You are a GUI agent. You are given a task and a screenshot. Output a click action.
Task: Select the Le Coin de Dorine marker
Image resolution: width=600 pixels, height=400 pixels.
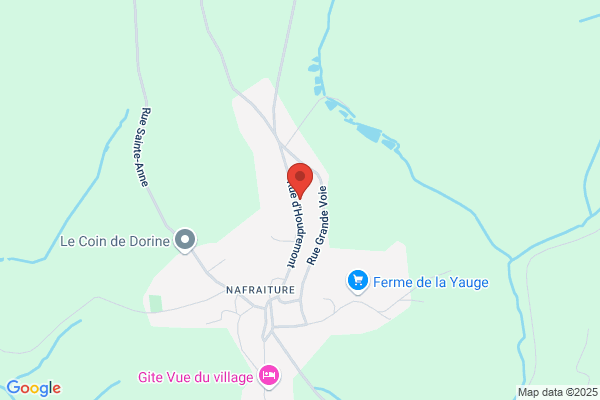(185, 241)
